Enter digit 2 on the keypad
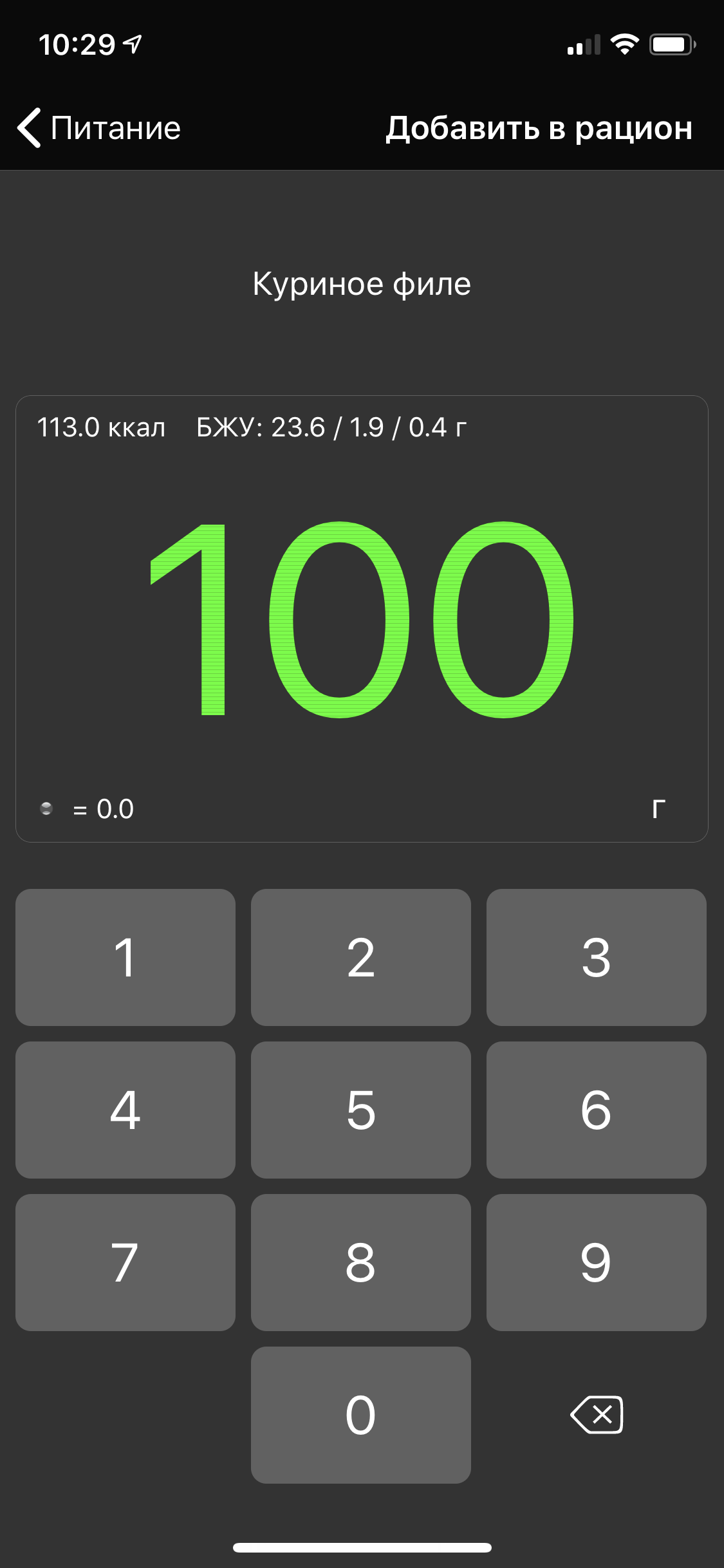Image resolution: width=724 pixels, height=1568 pixels. (x=361, y=957)
